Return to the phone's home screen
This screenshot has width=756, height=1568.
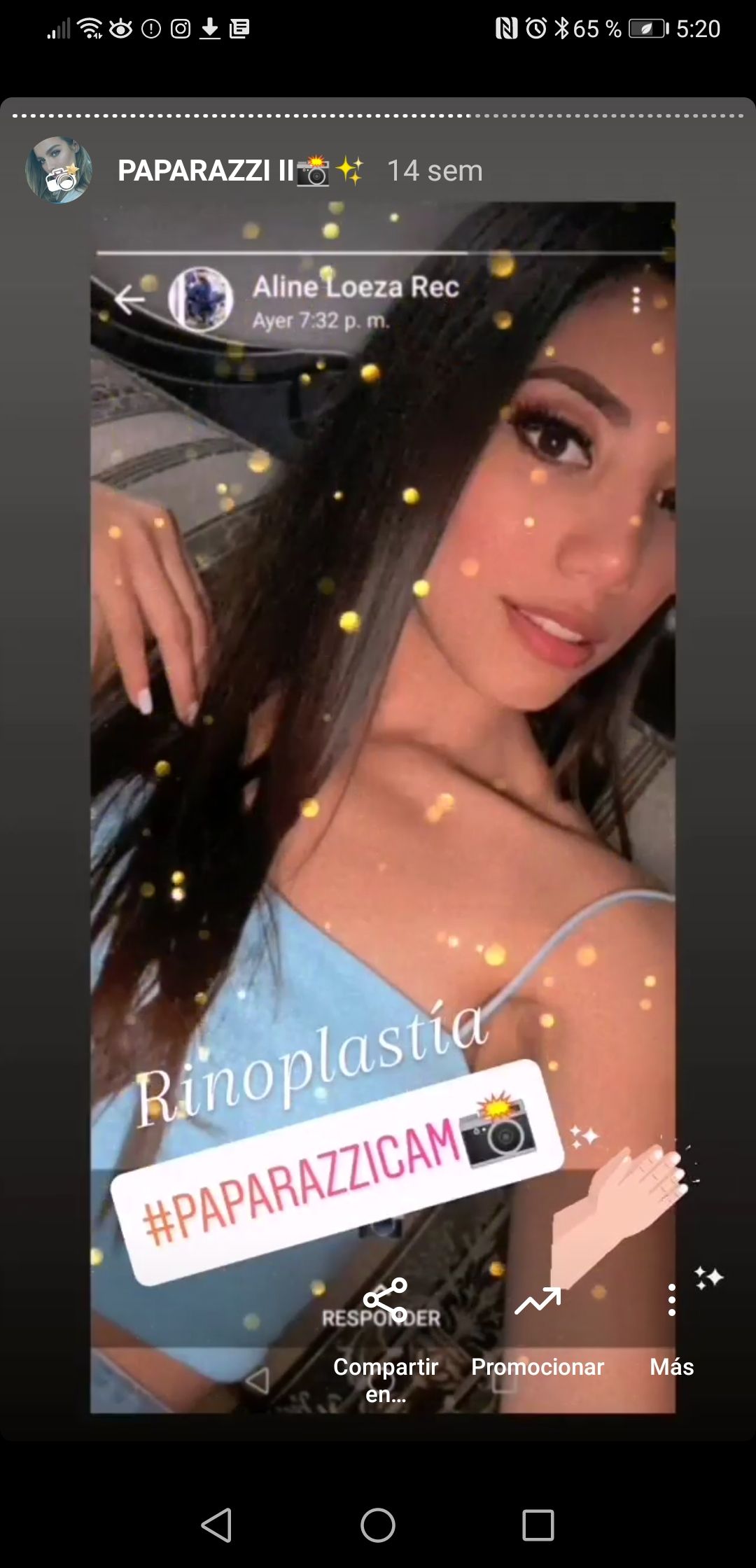[378, 1524]
